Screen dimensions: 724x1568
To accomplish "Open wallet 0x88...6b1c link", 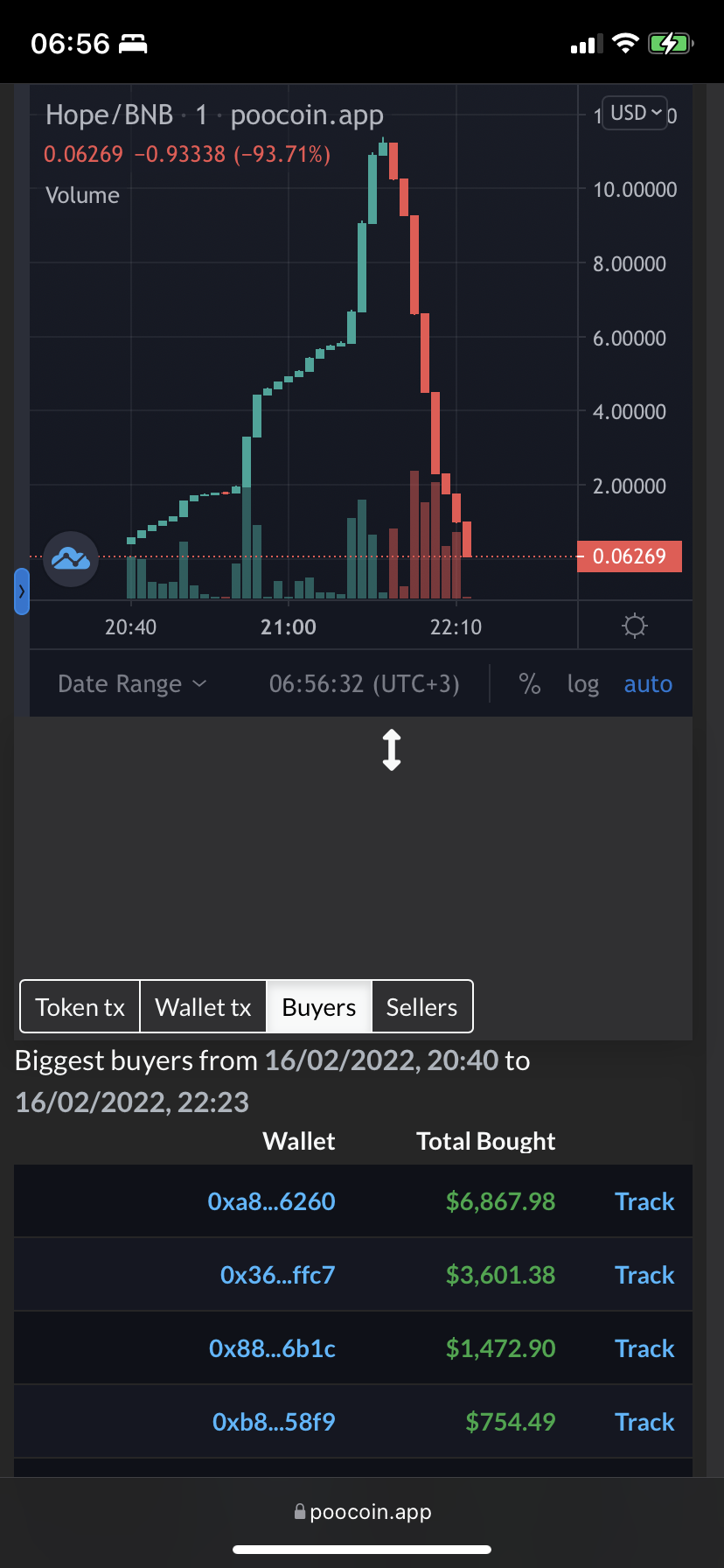I will tap(273, 1348).
